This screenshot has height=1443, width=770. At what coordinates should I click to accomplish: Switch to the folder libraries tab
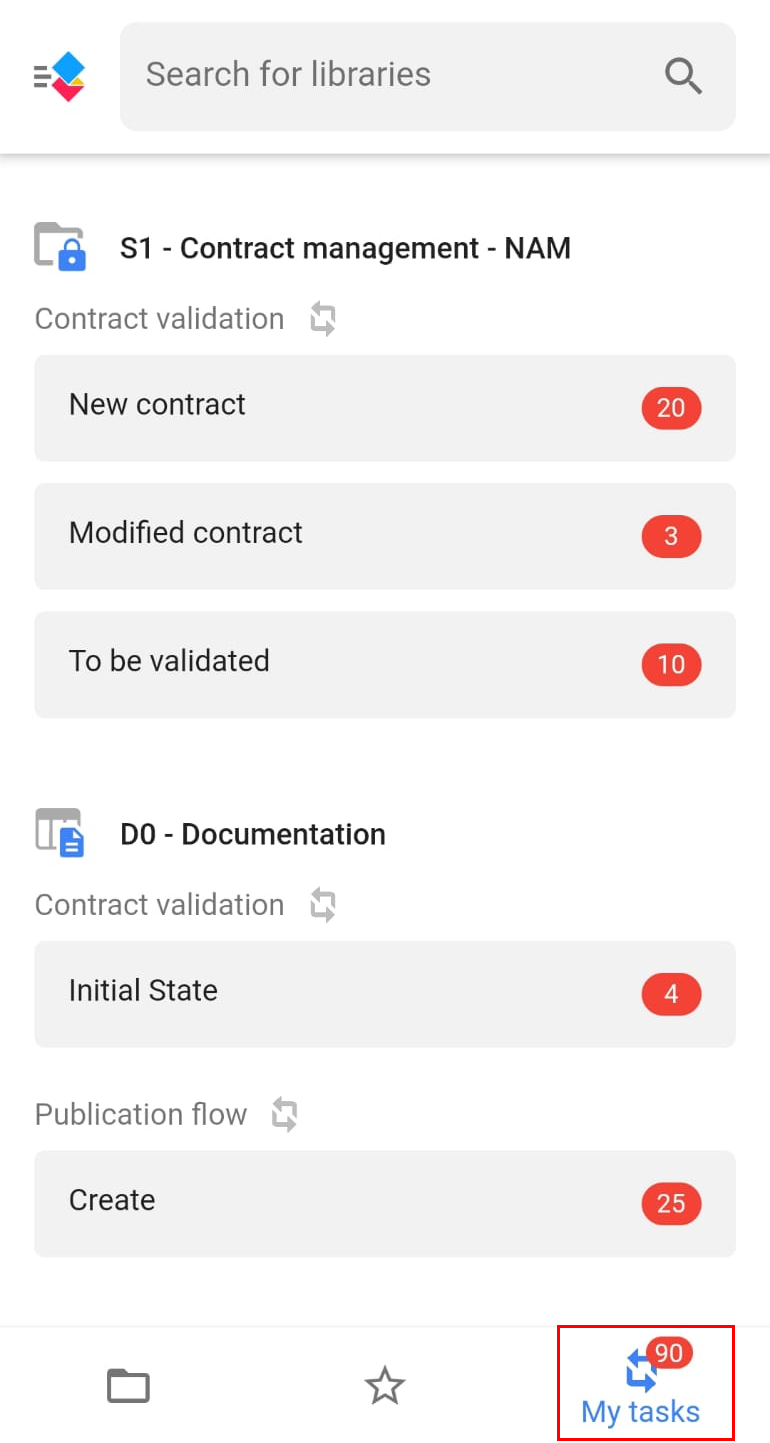tap(128, 1386)
